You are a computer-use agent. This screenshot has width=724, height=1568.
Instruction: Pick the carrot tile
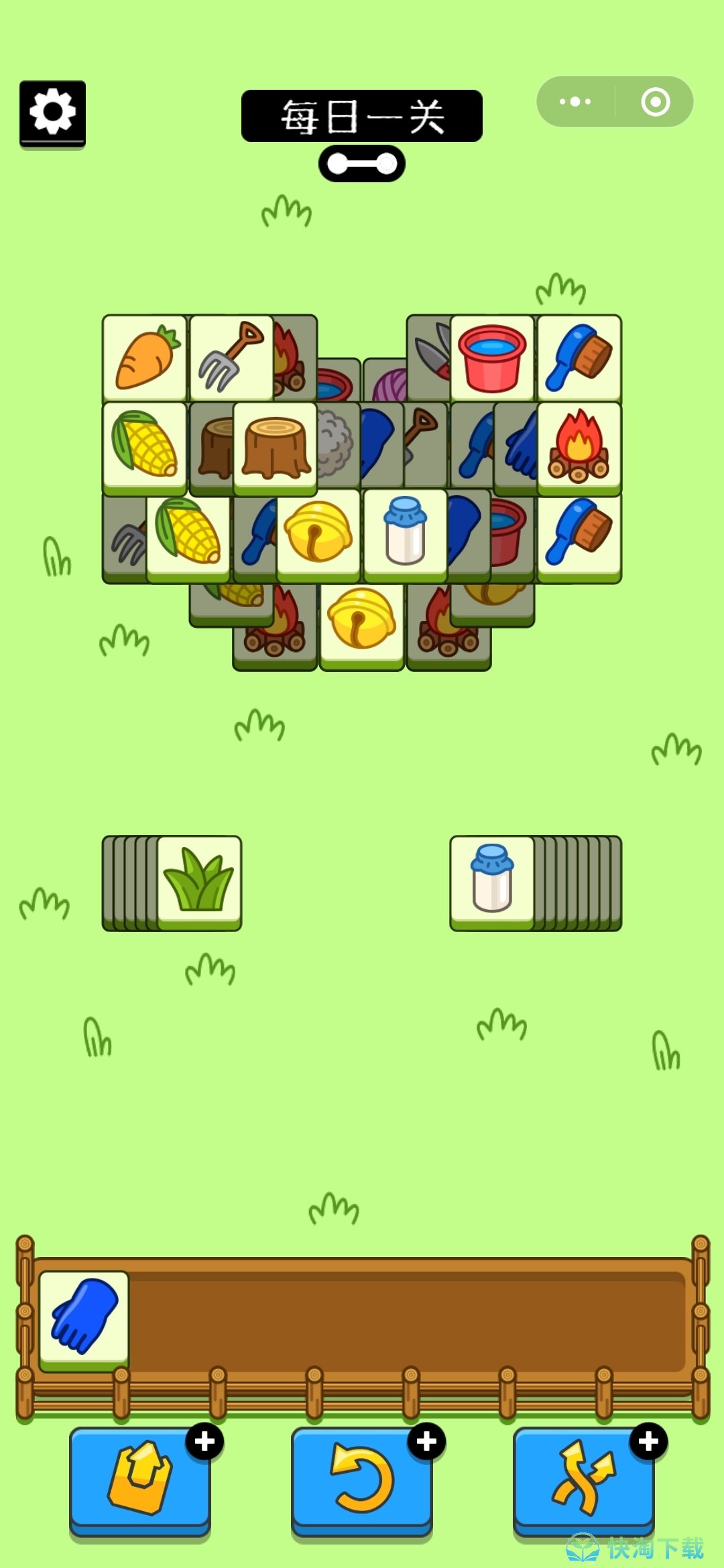(145, 358)
